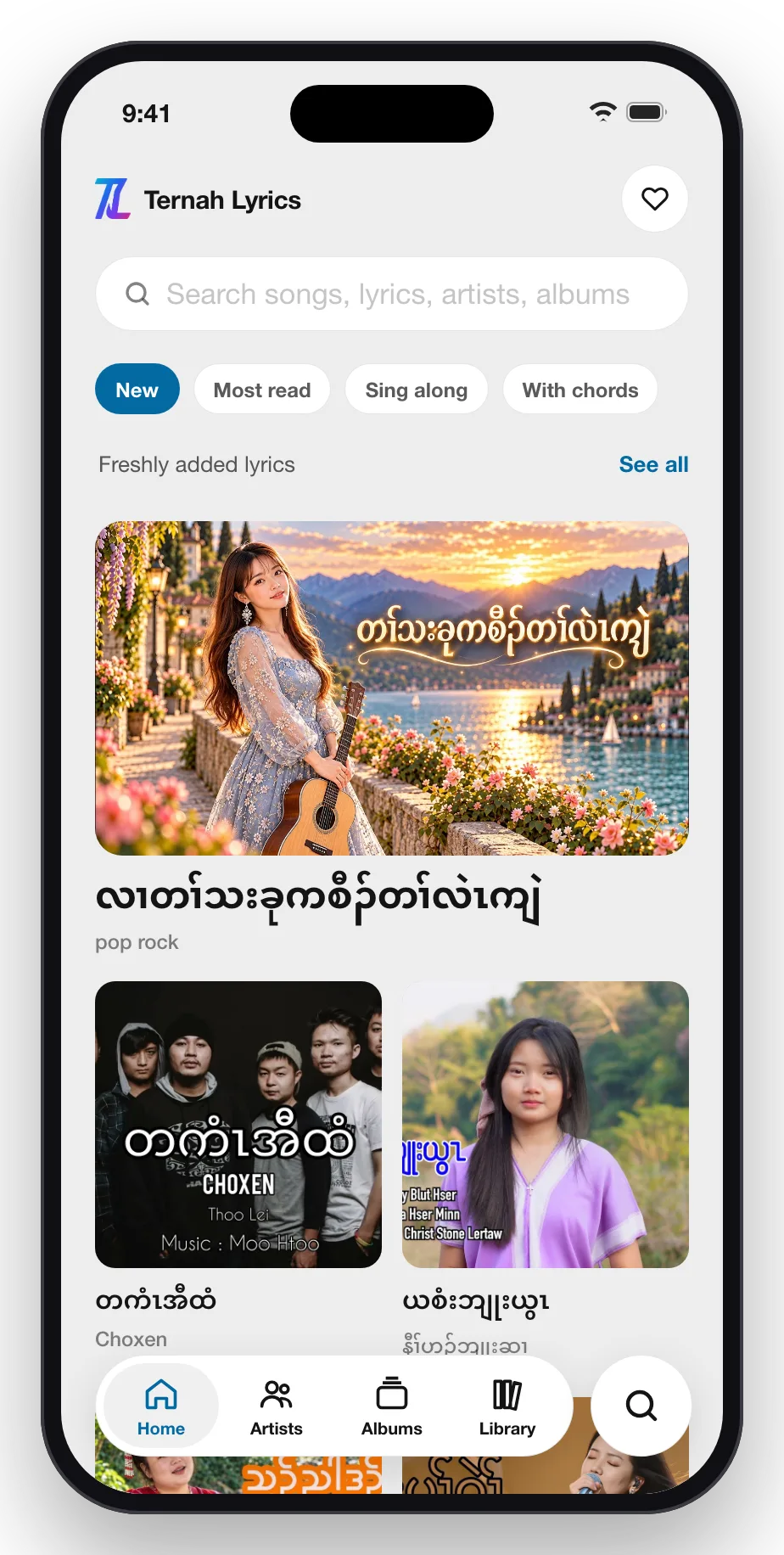Switch to the Albums tab
This screenshot has width=784, height=1555.
point(392,1407)
